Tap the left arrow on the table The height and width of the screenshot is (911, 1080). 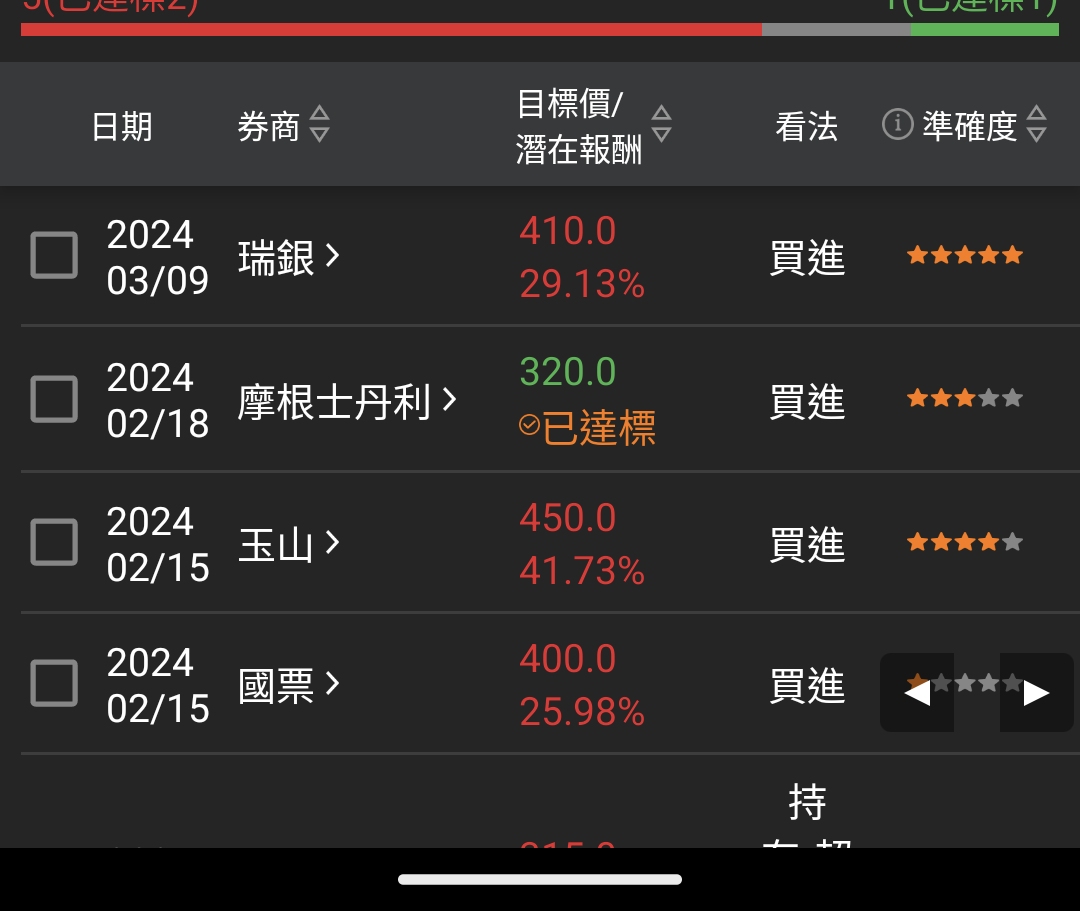tap(917, 692)
